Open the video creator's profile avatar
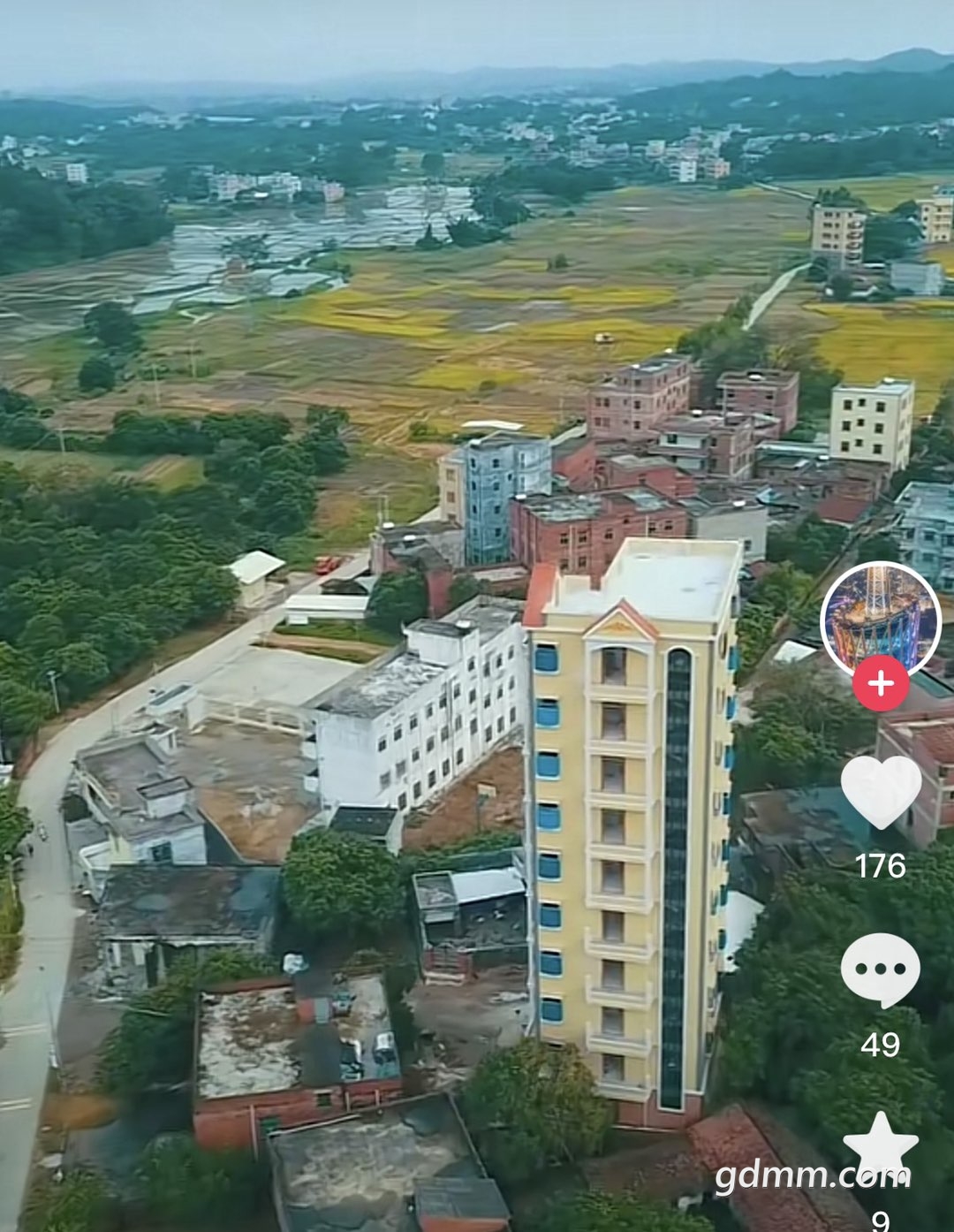 [x=880, y=618]
